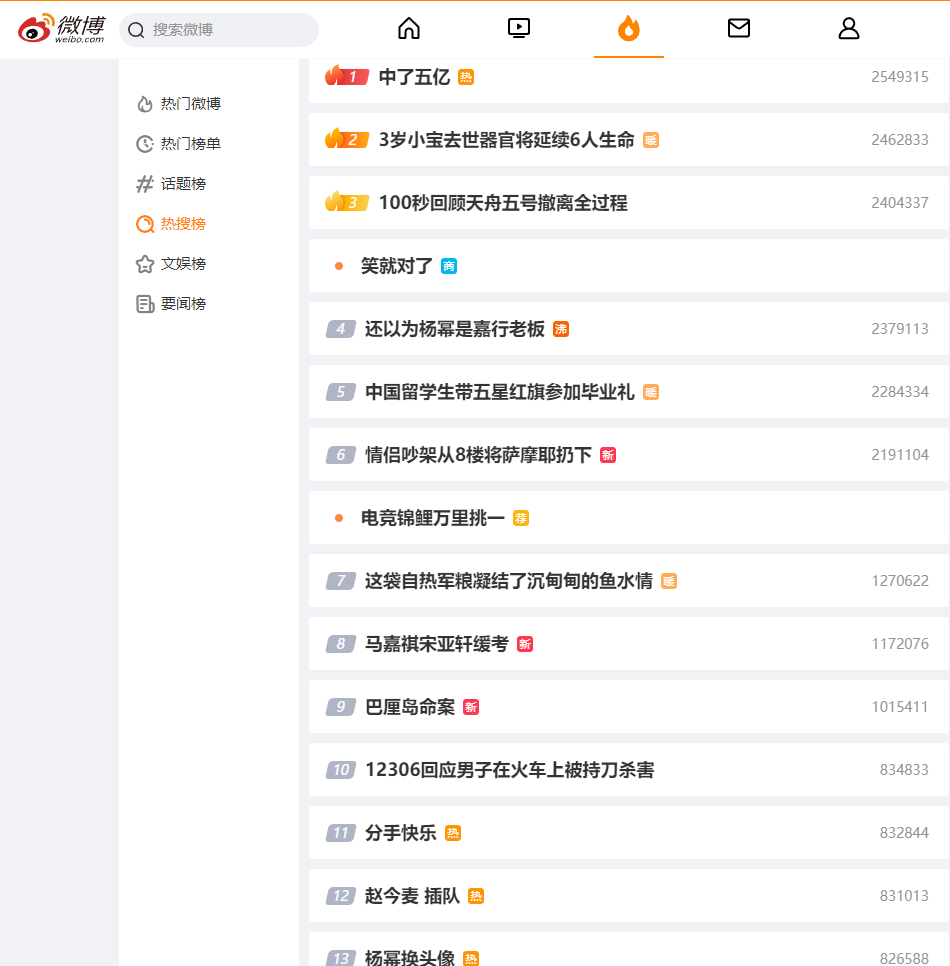The image size is (950, 966).
Task: Switch to 话题榜 list
Action: point(183,184)
